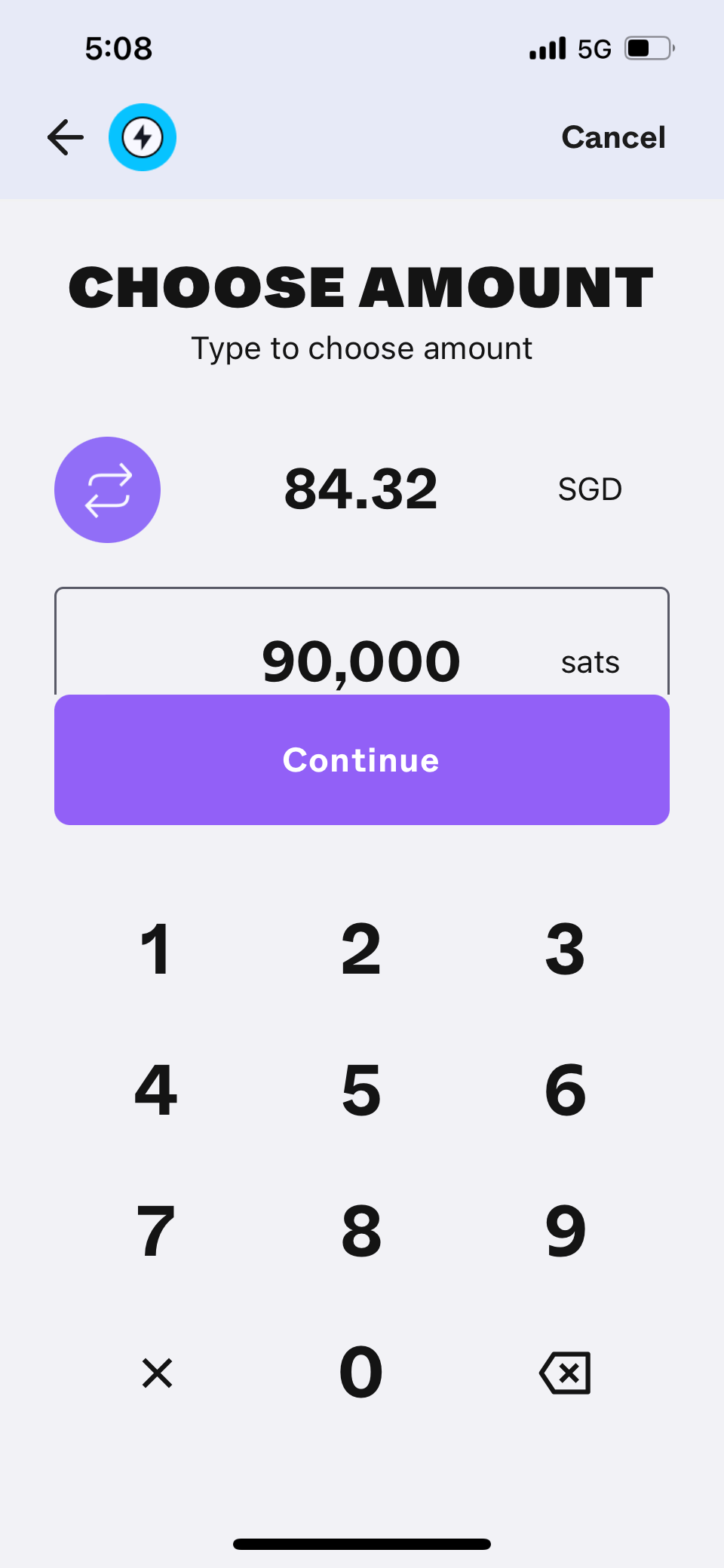Go back using the arrow icon
This screenshot has width=724, height=1568.
66,137
